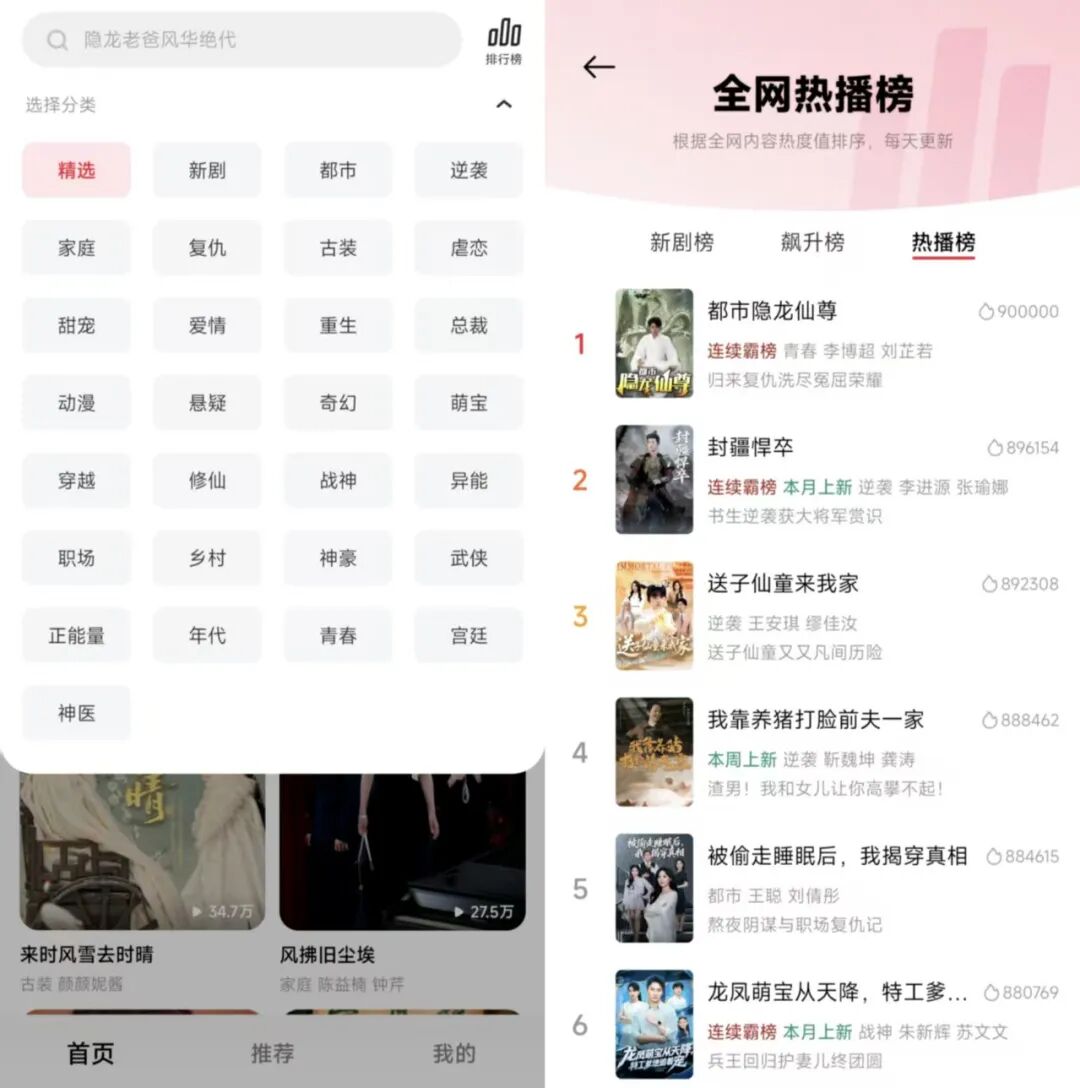Image resolution: width=1080 pixels, height=1088 pixels.
Task: Select the 精选 category chip
Action: [76, 170]
